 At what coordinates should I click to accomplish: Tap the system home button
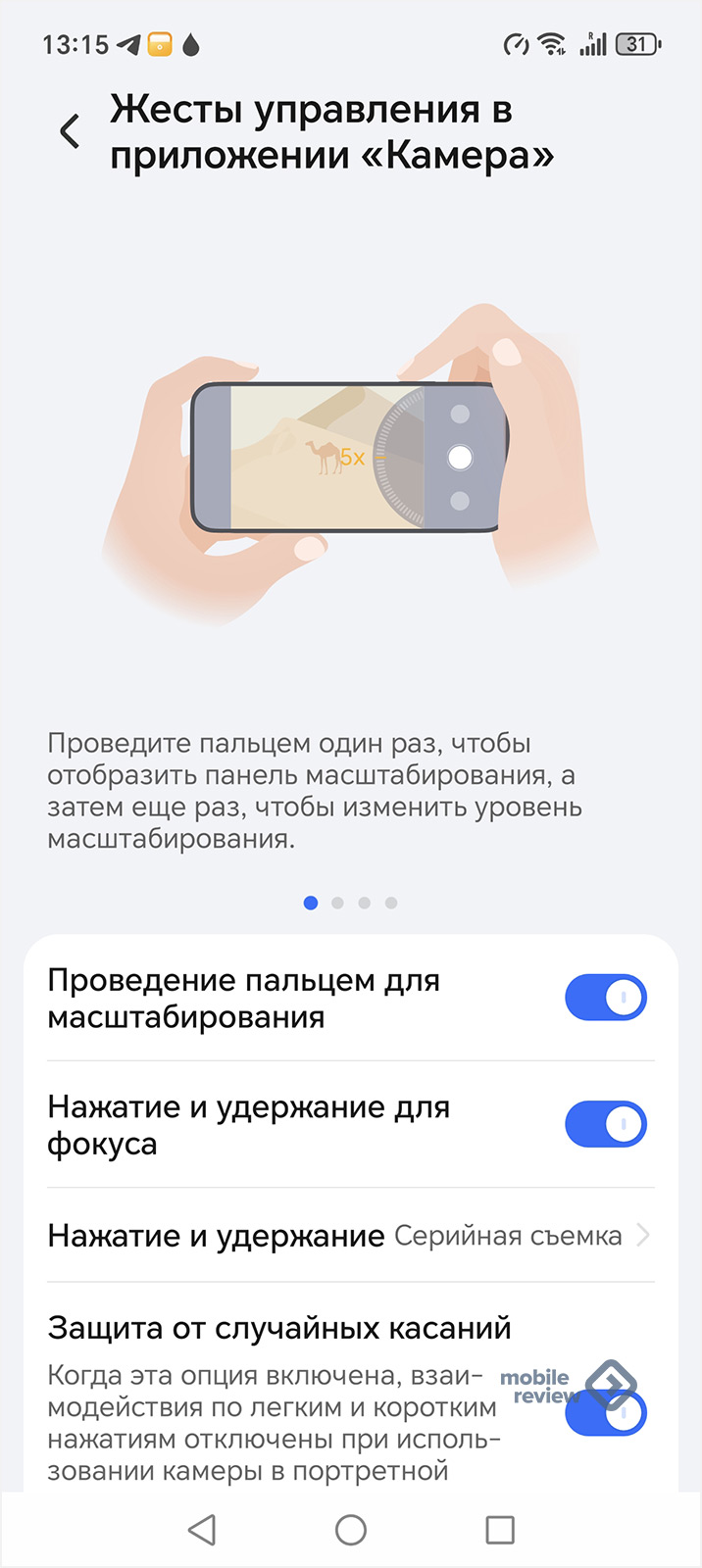tap(350, 1530)
